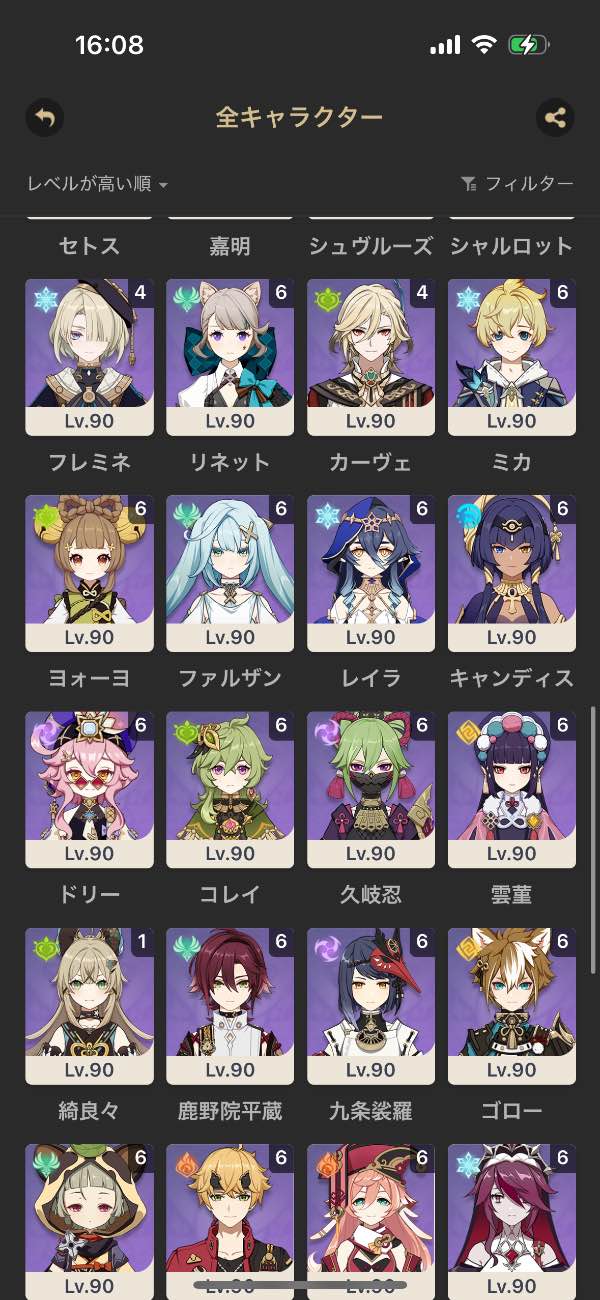Select the 綺良々 character card
The height and width of the screenshot is (1300, 600).
click(89, 1005)
